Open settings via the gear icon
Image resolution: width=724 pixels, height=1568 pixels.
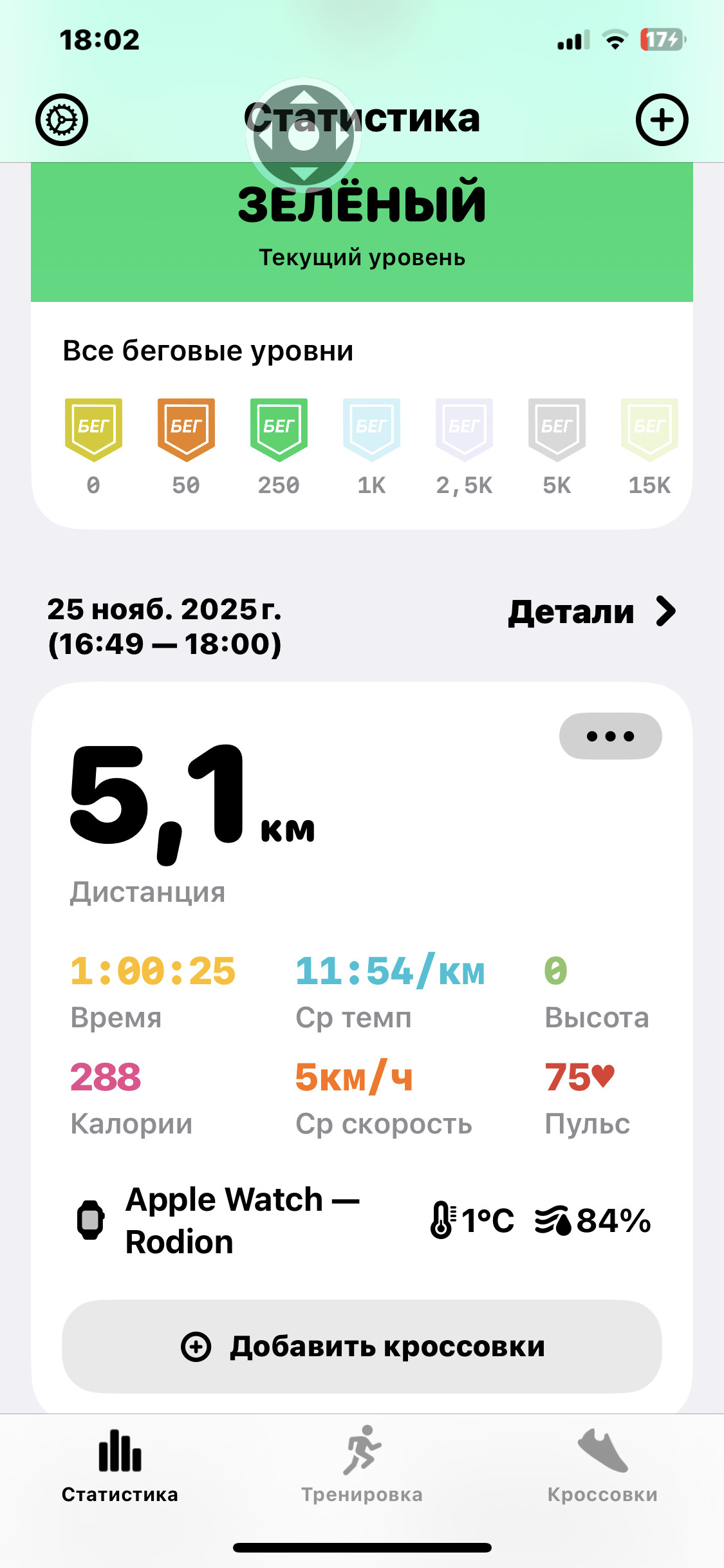61,120
